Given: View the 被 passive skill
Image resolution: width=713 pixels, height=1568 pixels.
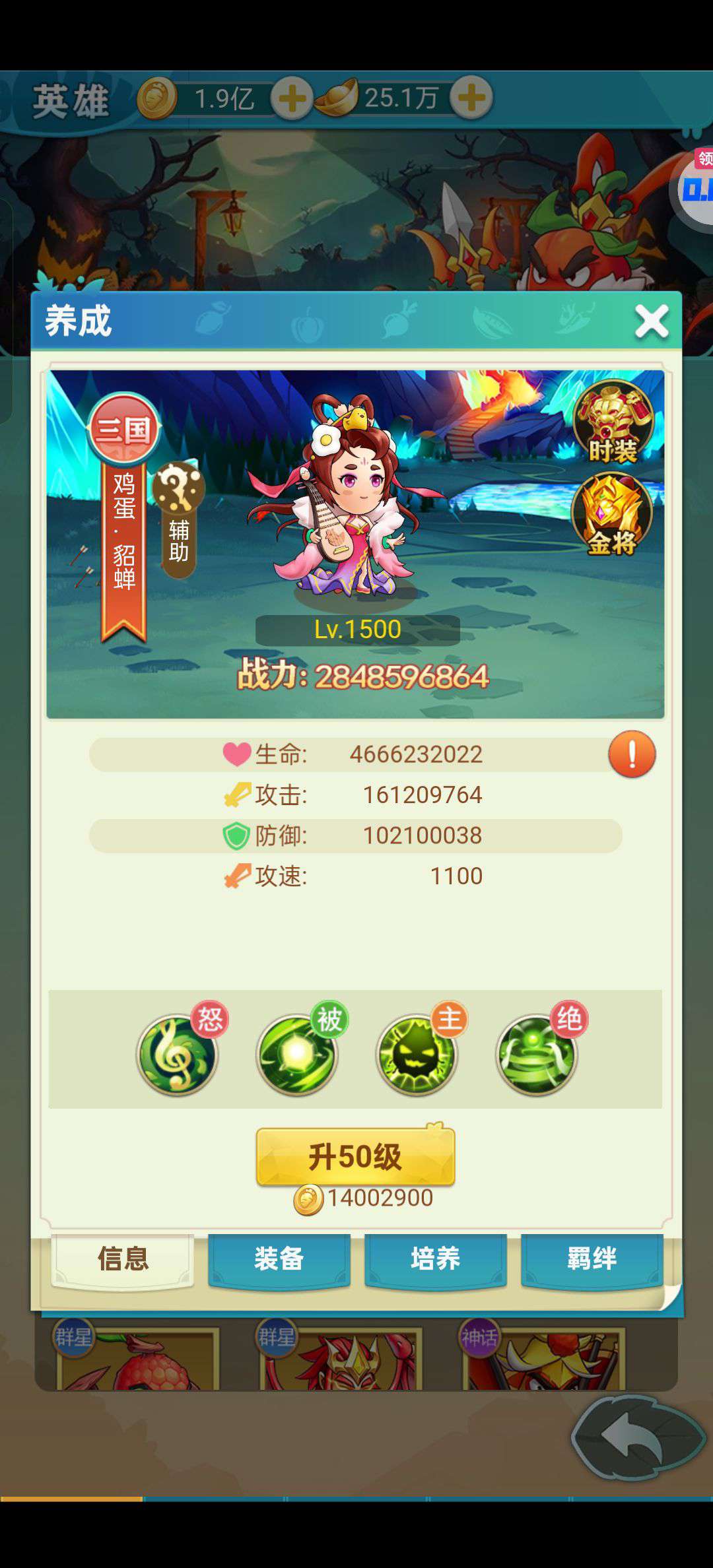Looking at the screenshot, I should pos(297,1053).
